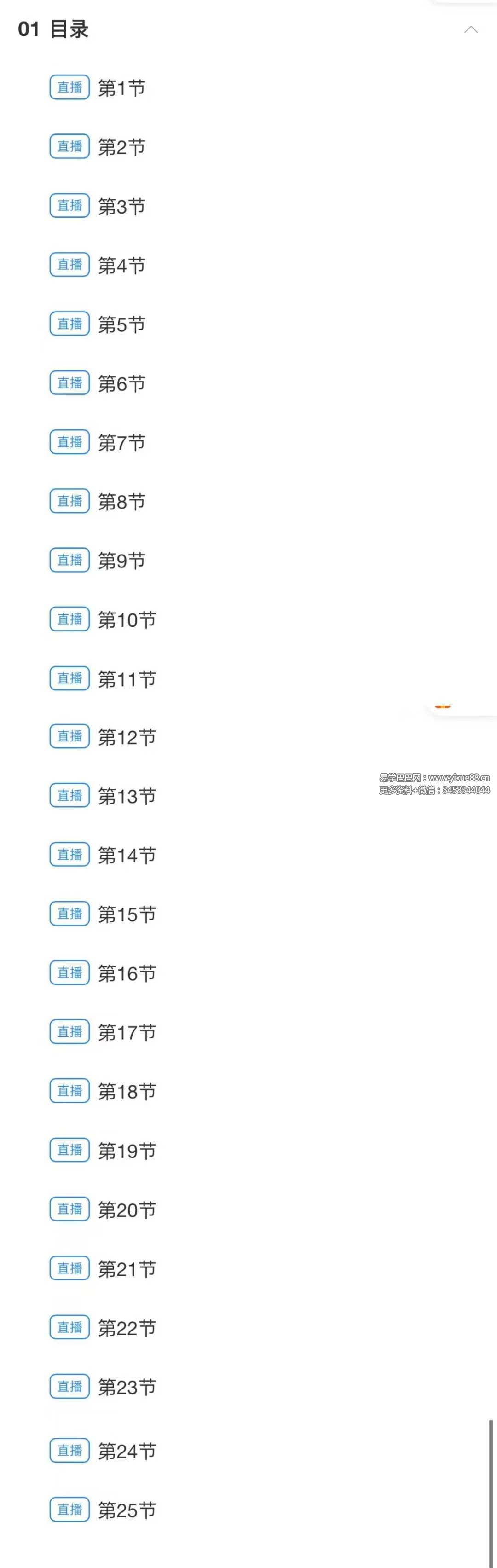Open live lesson 第7节

121,443
